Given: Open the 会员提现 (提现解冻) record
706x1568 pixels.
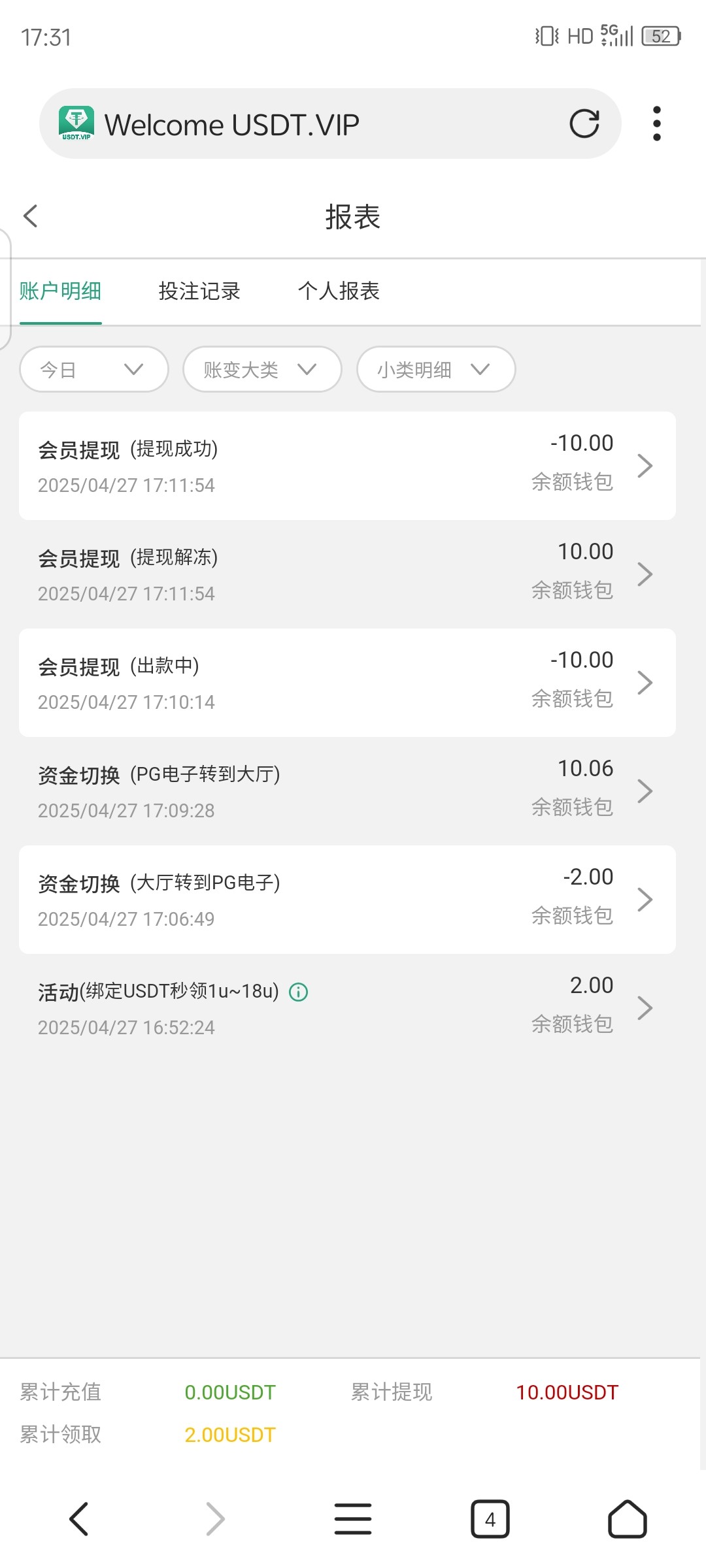Looking at the screenshot, I should (x=346, y=574).
